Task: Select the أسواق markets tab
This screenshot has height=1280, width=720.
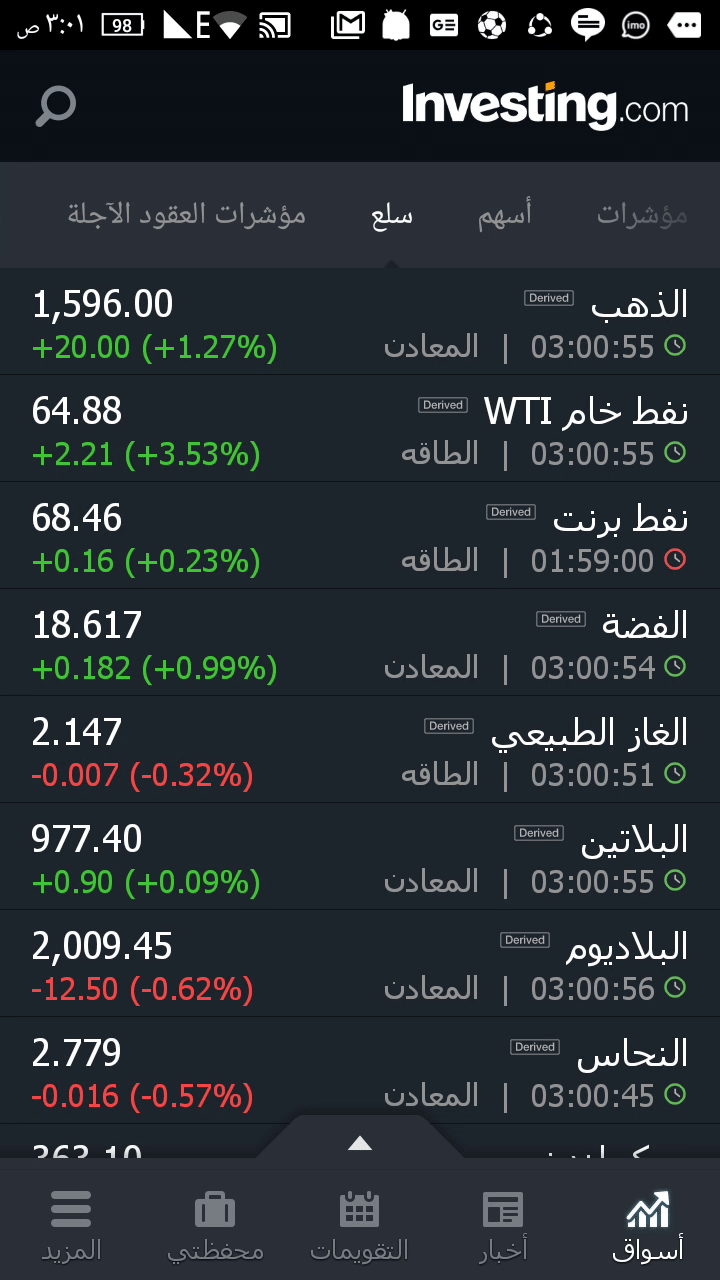Action: [647, 1225]
